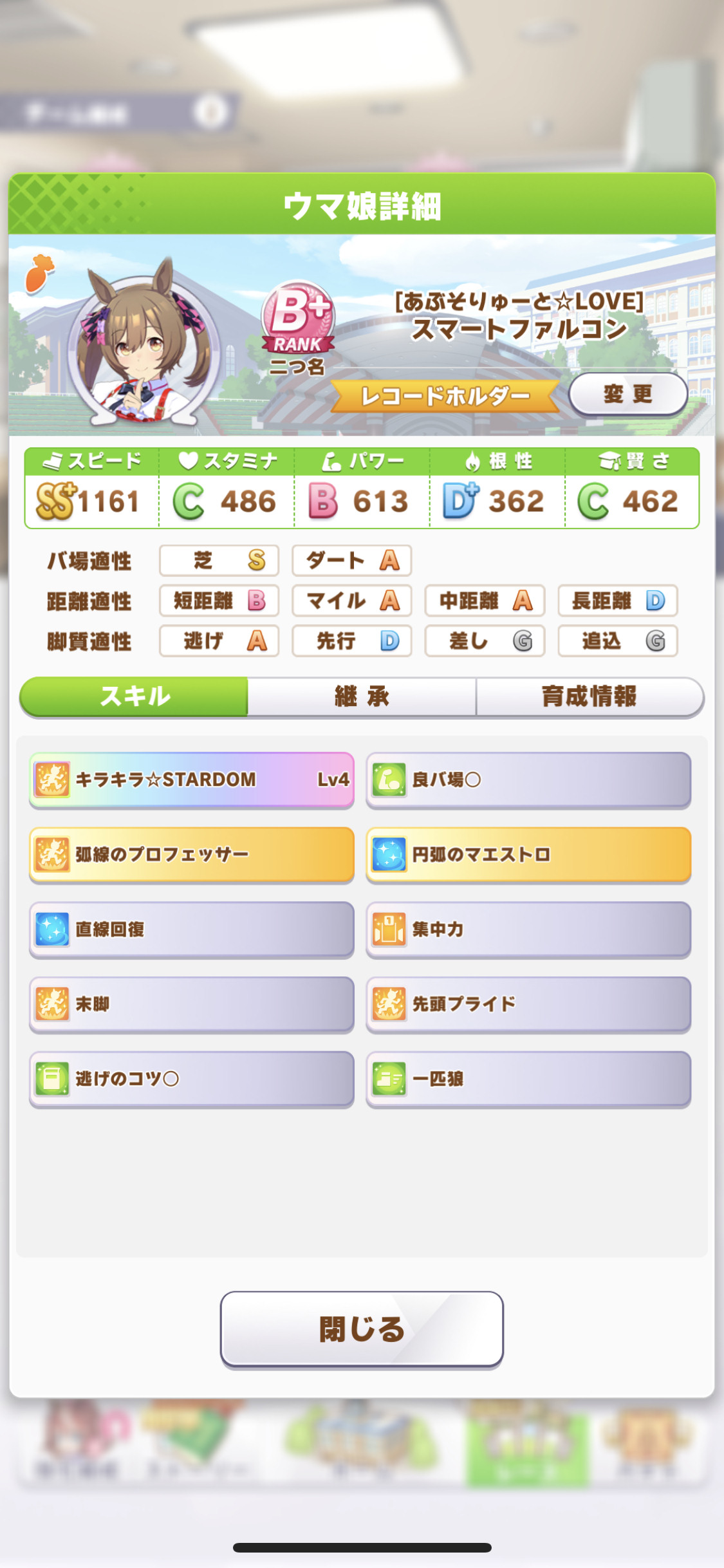View the 集中力 skill
Viewport: 724px width, 1568px height.
pos(528,929)
